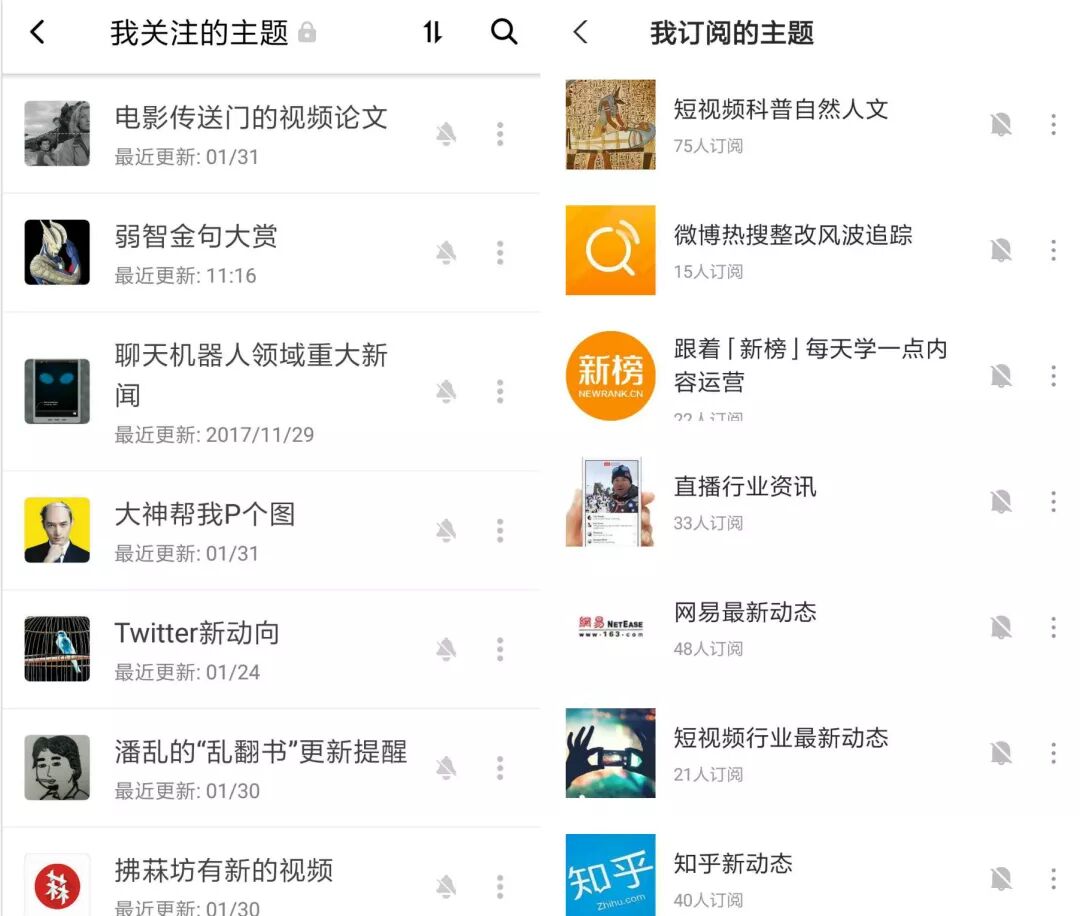Viewport: 1080px width, 916px height.
Task: Open more options for 潘乱的“乱翻书”更新提醒
Action: click(x=500, y=768)
